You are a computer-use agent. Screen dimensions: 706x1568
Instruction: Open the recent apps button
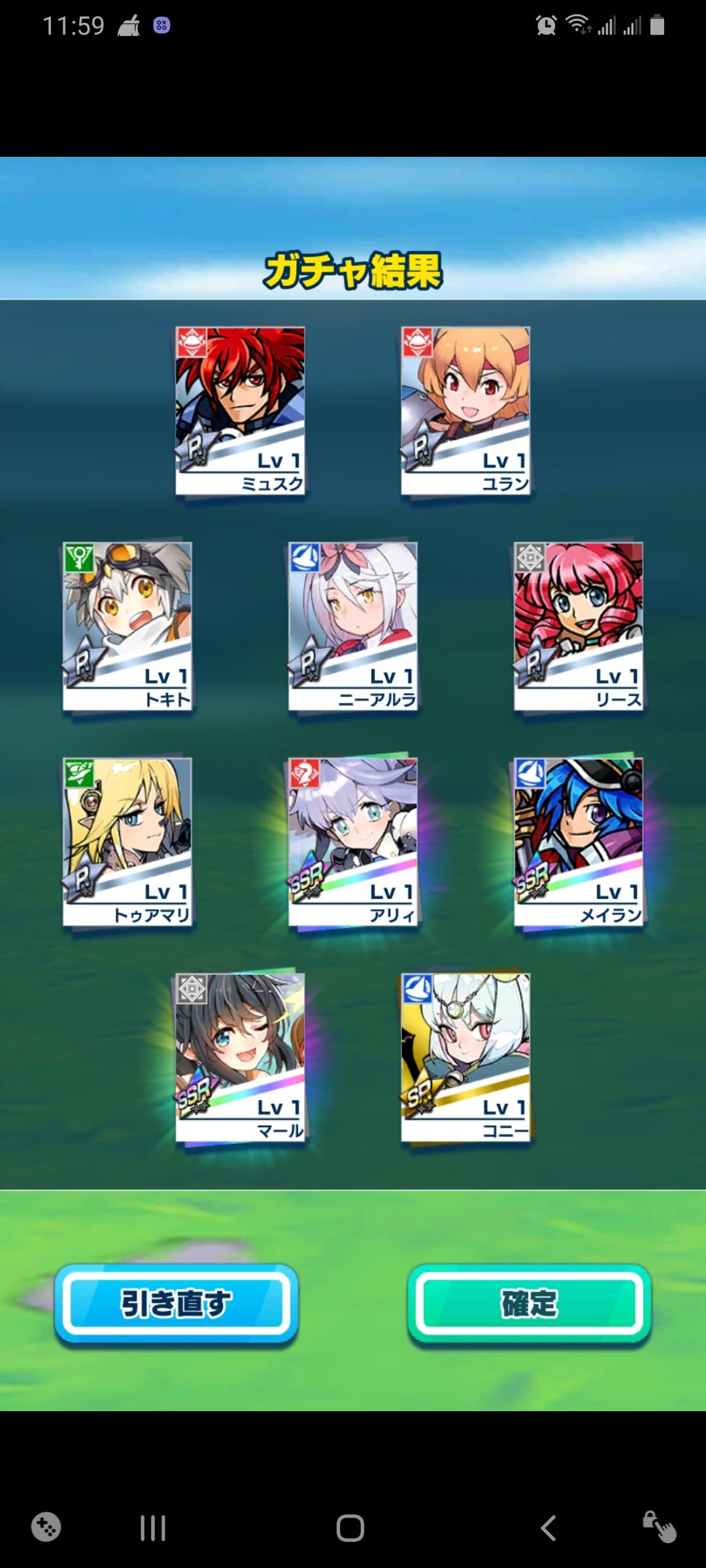click(153, 1528)
